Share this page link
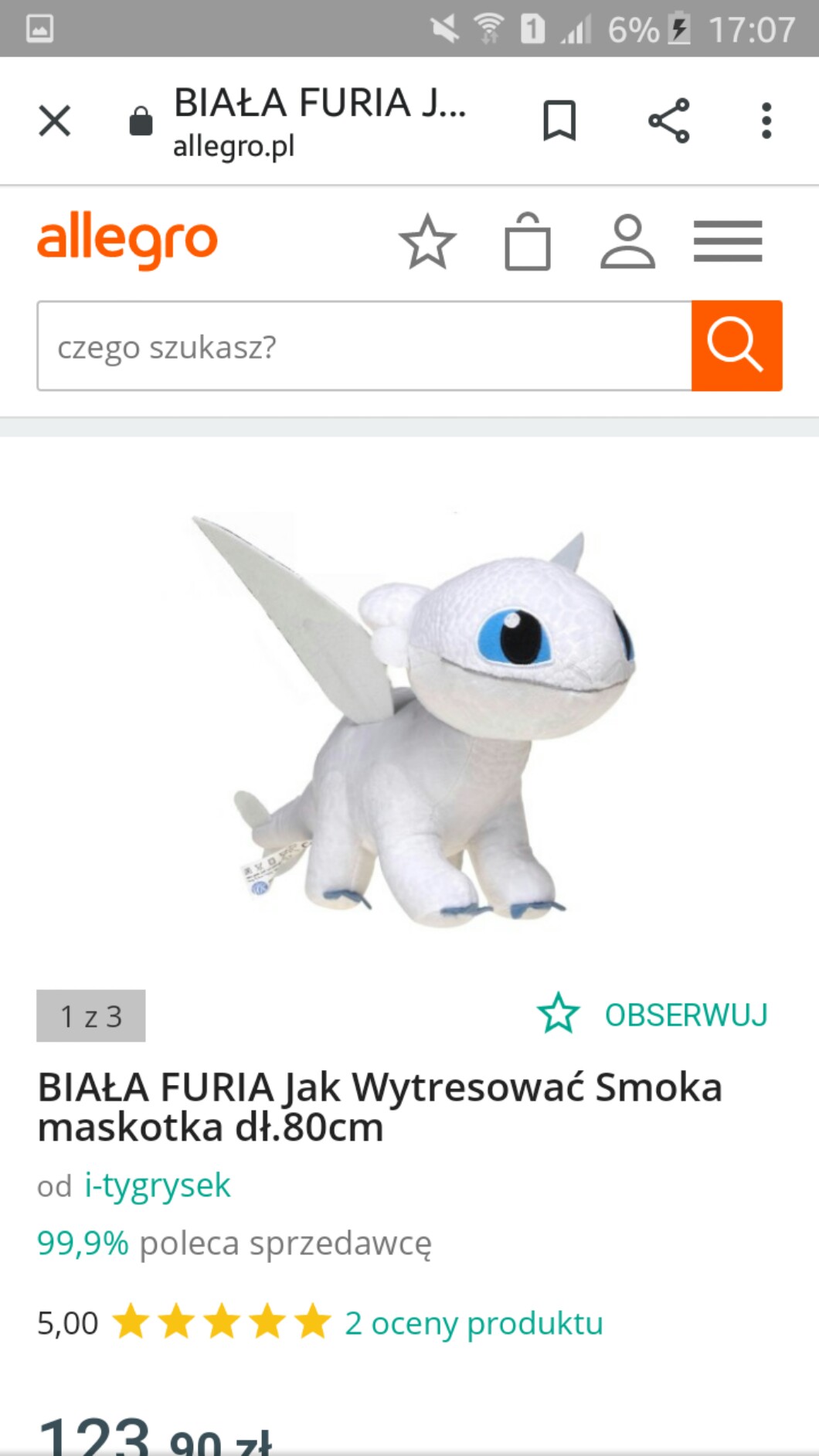This screenshot has width=819, height=1456. click(668, 121)
